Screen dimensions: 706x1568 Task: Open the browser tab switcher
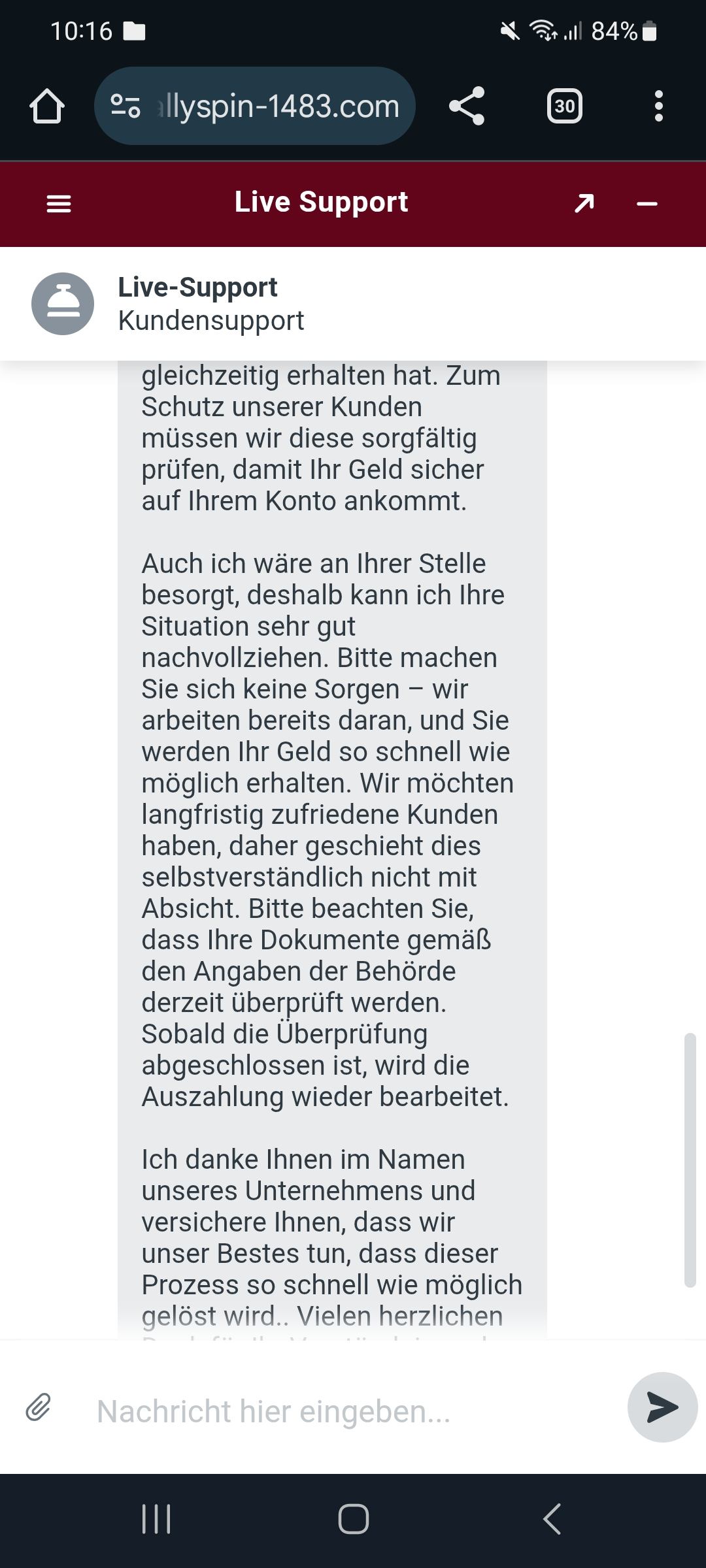click(x=564, y=106)
